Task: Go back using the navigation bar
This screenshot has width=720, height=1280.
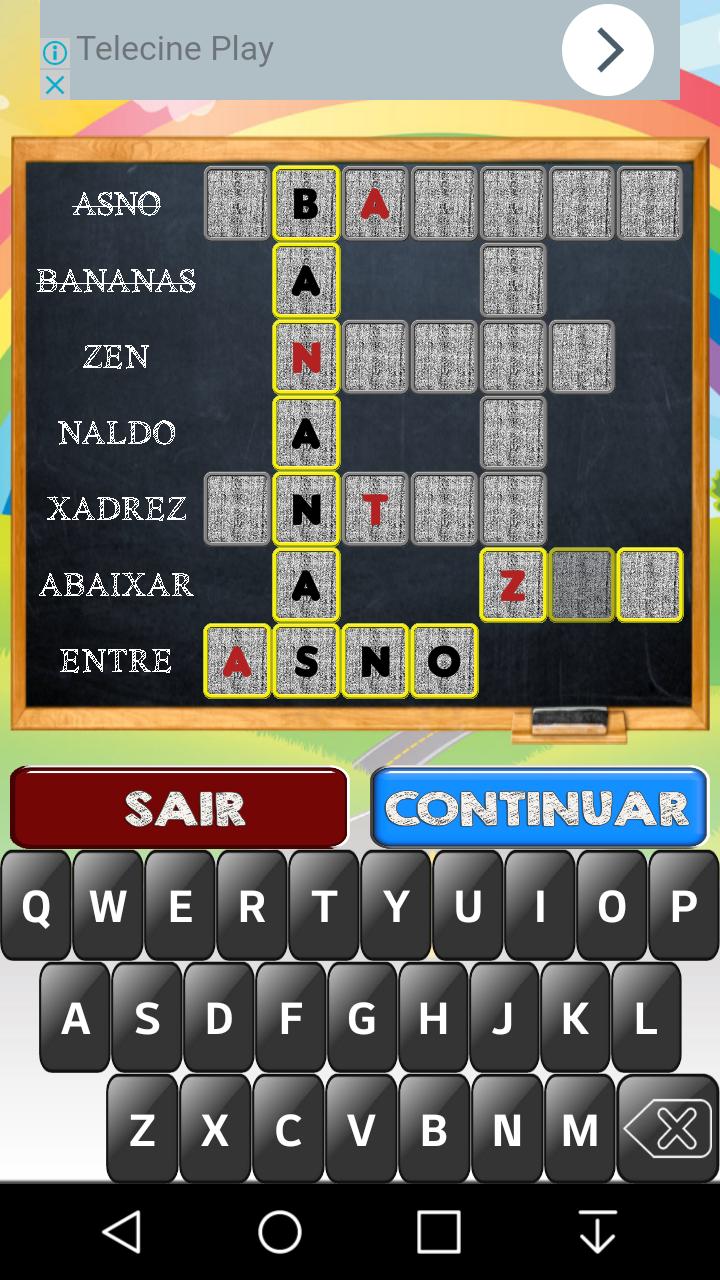Action: point(122,1232)
